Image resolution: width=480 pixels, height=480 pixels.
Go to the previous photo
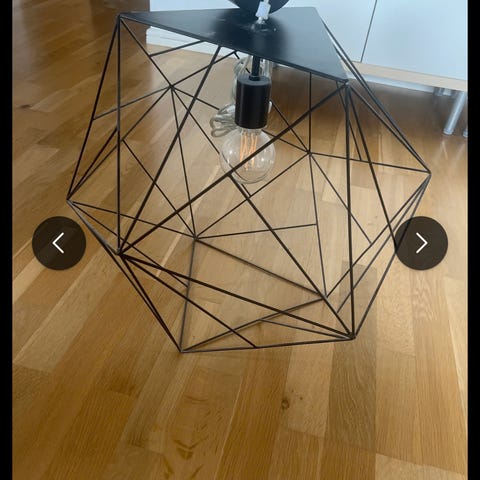point(59,243)
